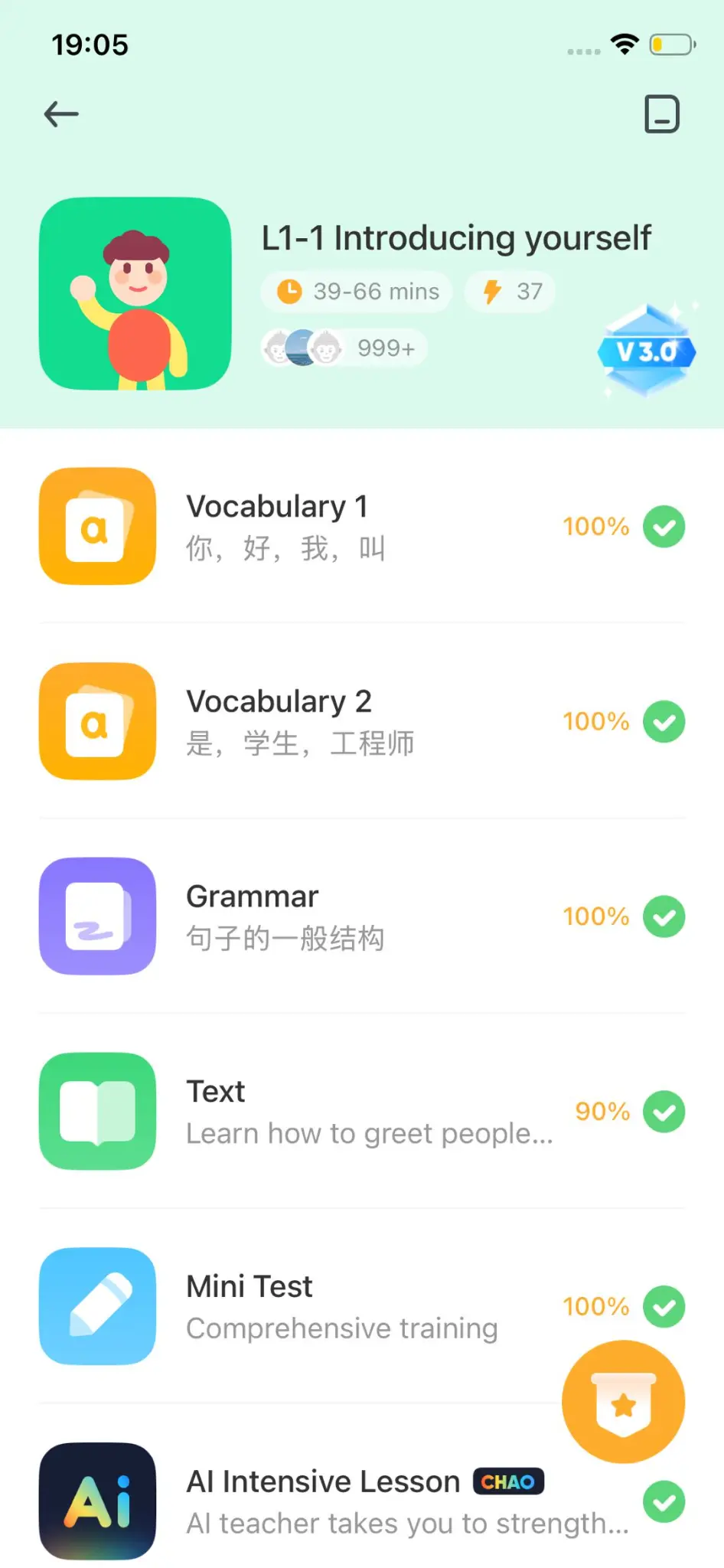Viewport: 724px width, 1568px height.
Task: Open the Mini Test pencil icon
Action: pos(97,1307)
